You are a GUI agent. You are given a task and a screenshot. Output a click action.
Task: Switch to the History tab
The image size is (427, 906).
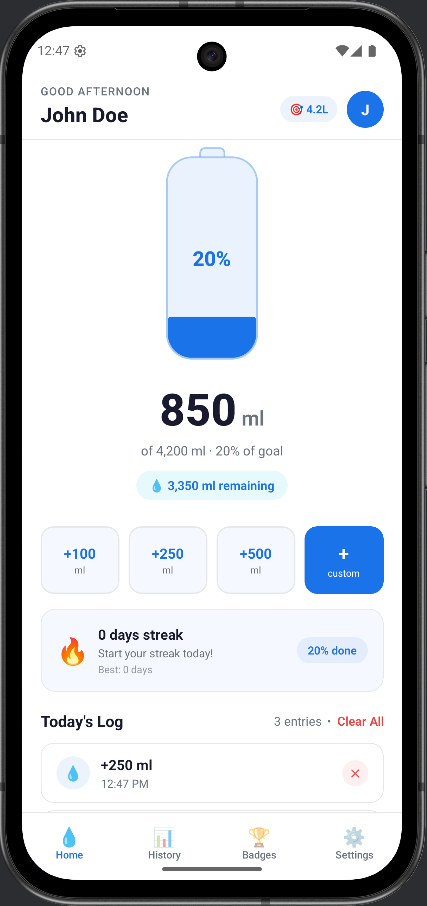pyautogui.click(x=164, y=844)
